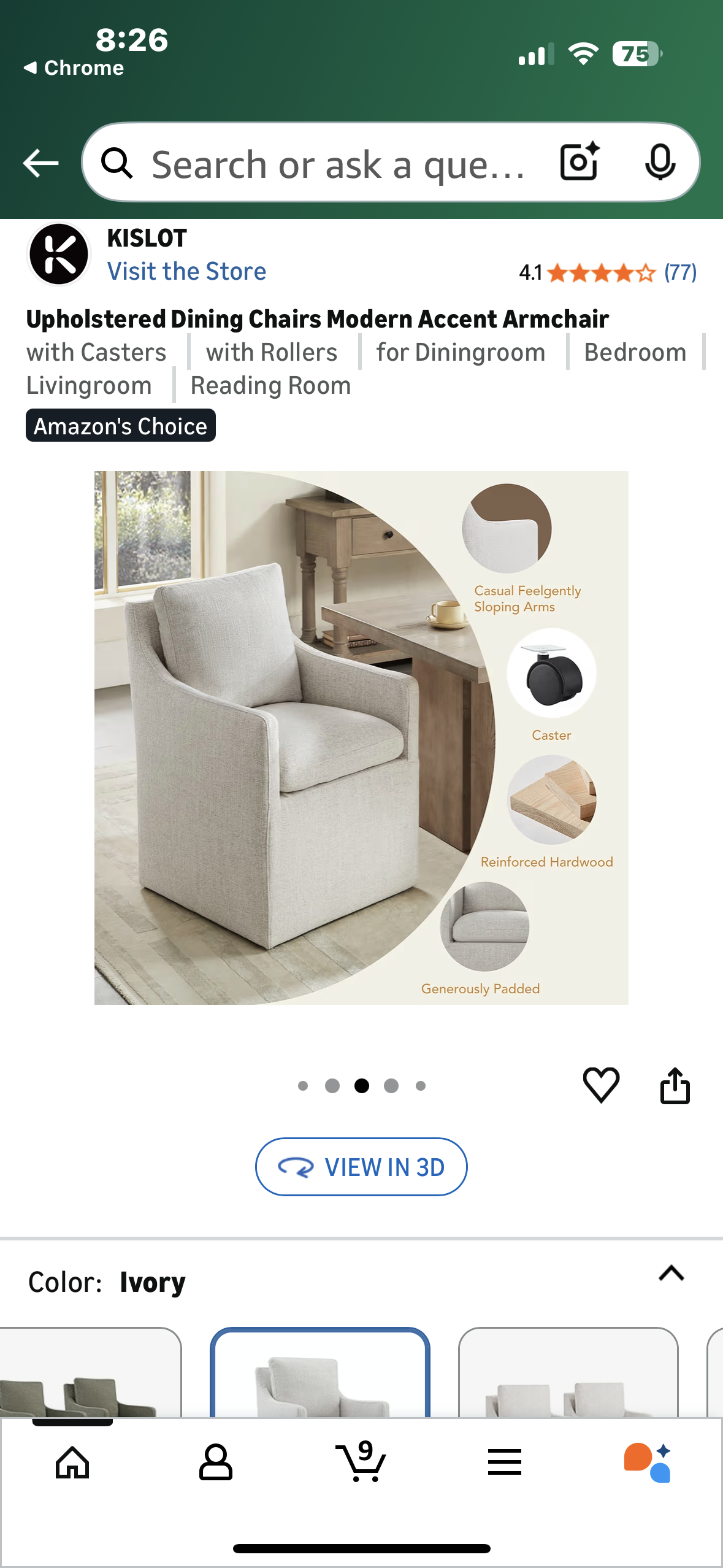This screenshot has width=723, height=1568.
Task: Open VIEW IN 3D mode
Action: click(x=361, y=1166)
